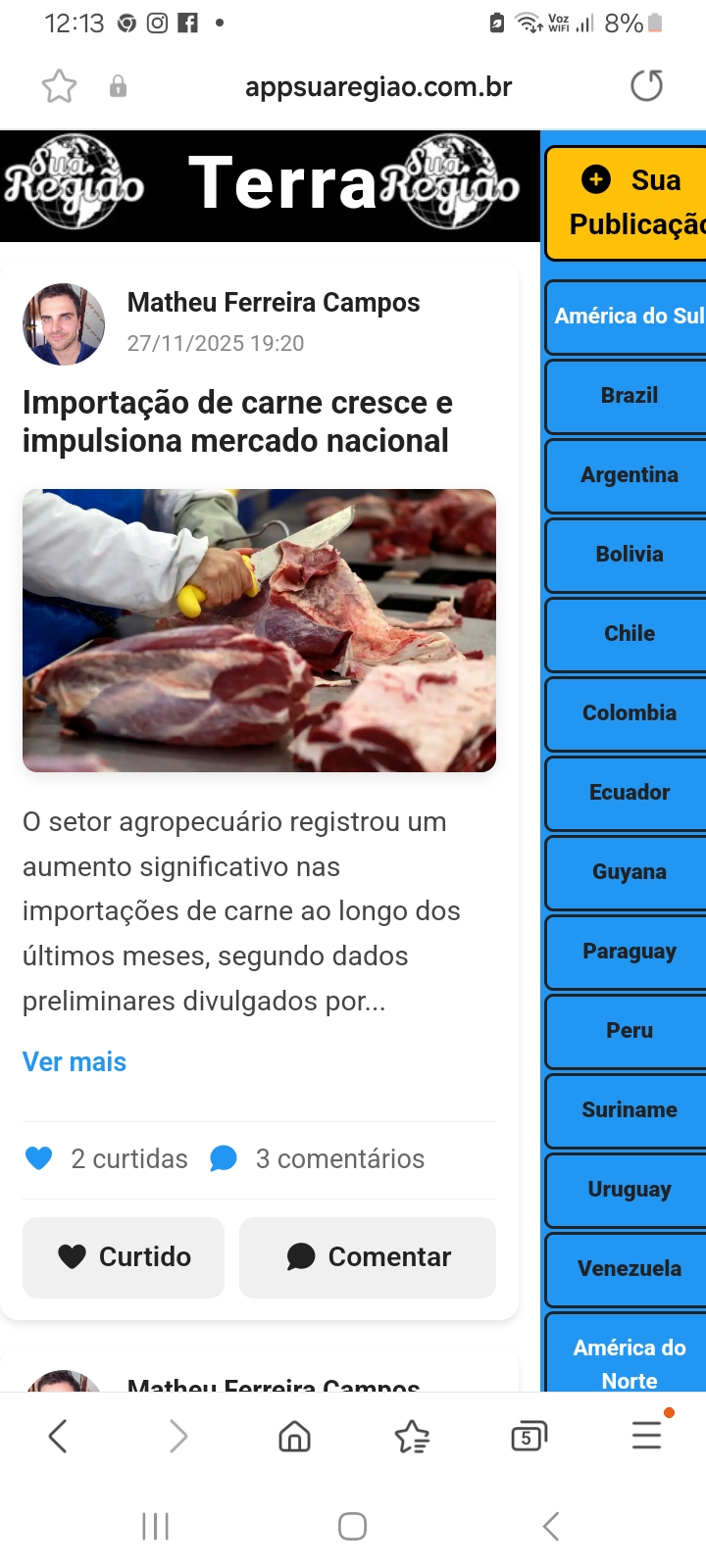
Task: Open the browser tabs switcher
Action: pyautogui.click(x=529, y=1437)
